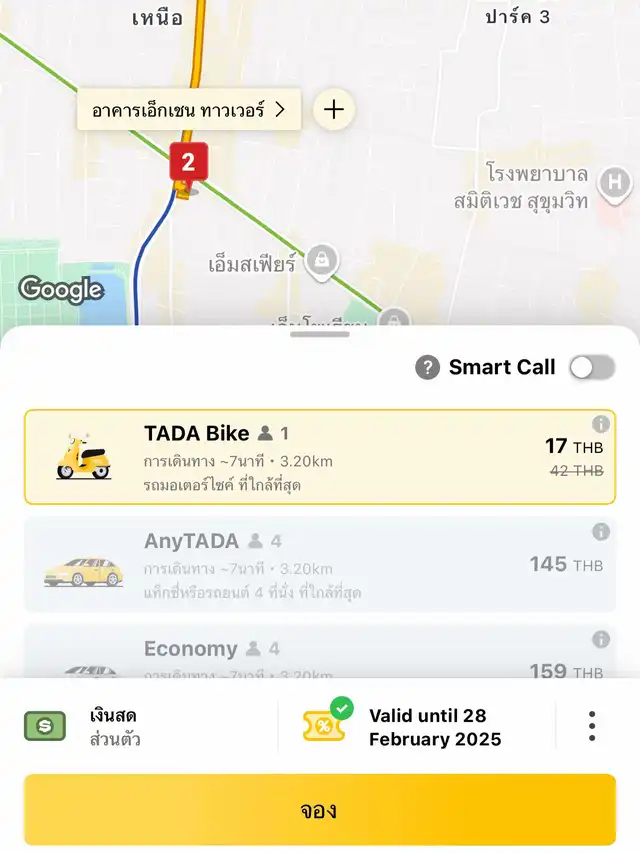The image size is (640, 853).
Task: Tap the จอง booking button
Action: coord(320,810)
